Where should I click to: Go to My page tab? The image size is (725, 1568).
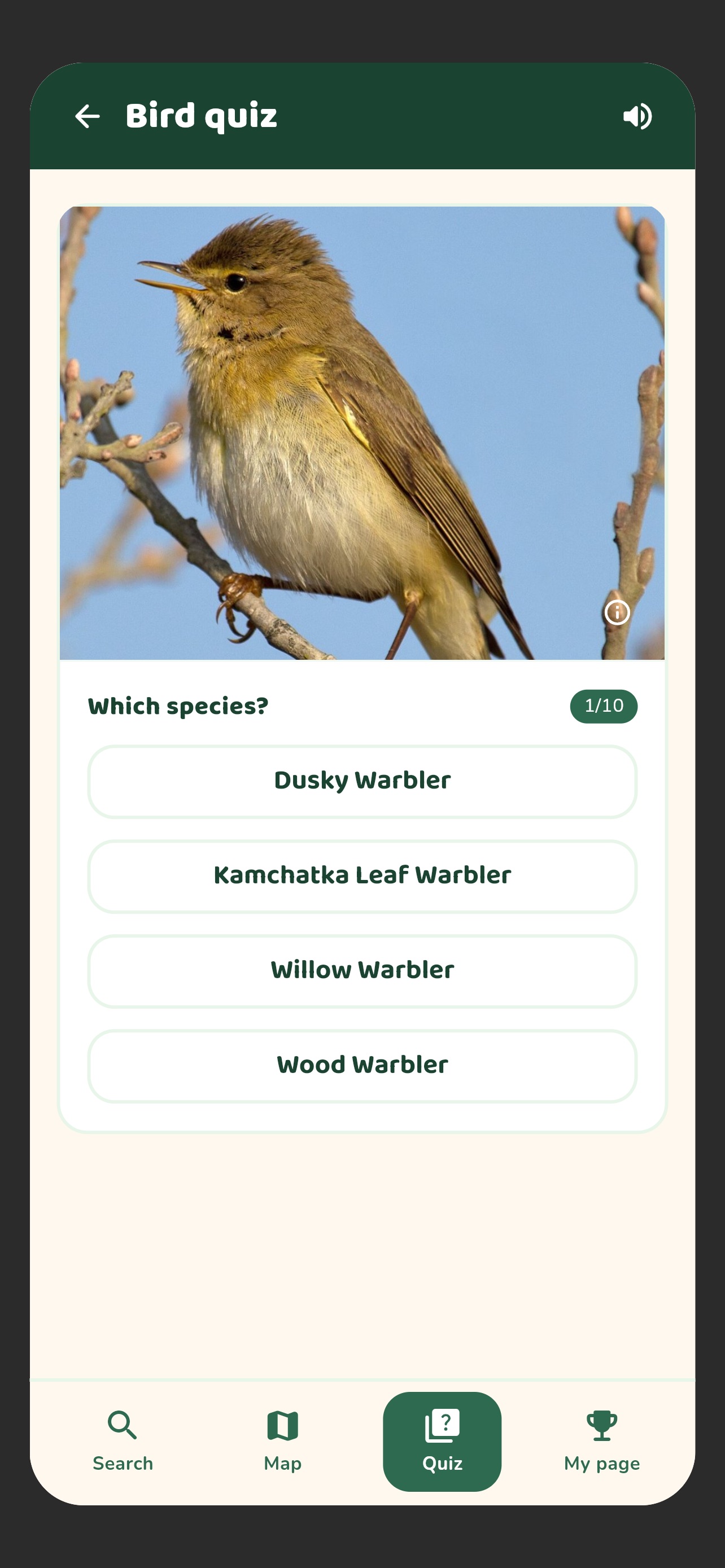pyautogui.click(x=602, y=1442)
